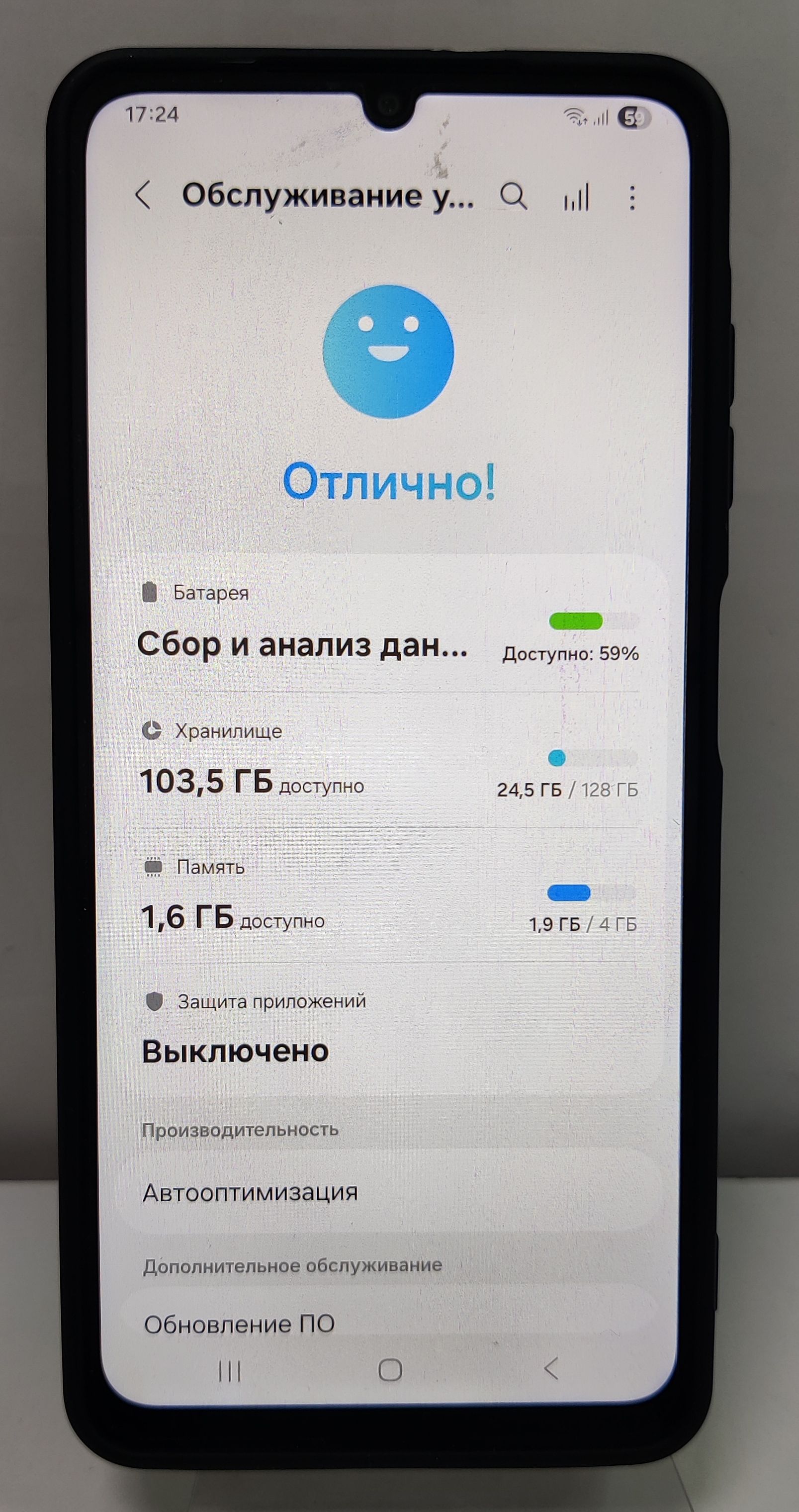Open the three-dot overflow menu
Screen dimensions: 799x1512
coord(631,198)
